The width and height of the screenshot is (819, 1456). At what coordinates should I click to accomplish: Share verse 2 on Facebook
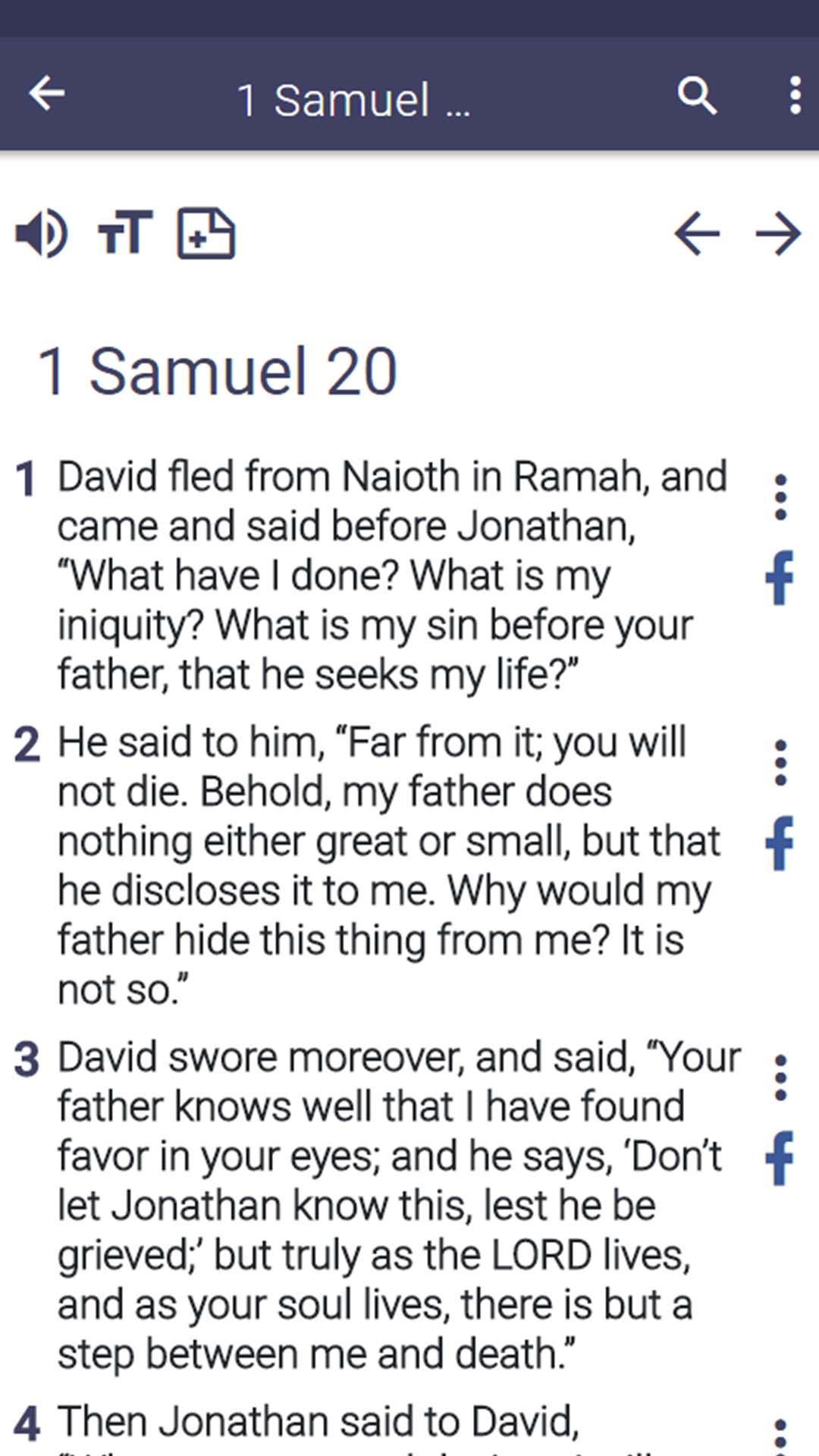point(780,843)
